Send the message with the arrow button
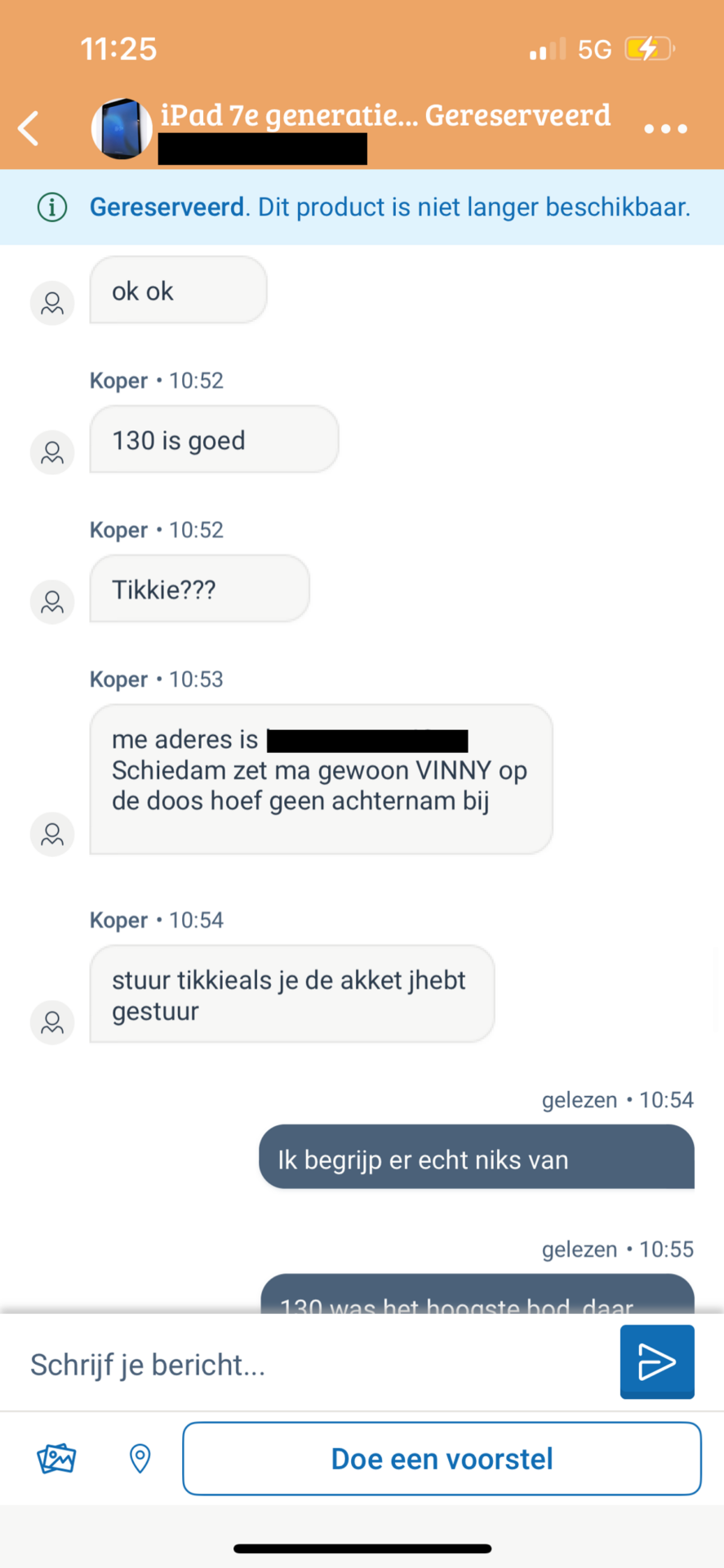The image size is (724, 1568). pyautogui.click(x=656, y=1361)
